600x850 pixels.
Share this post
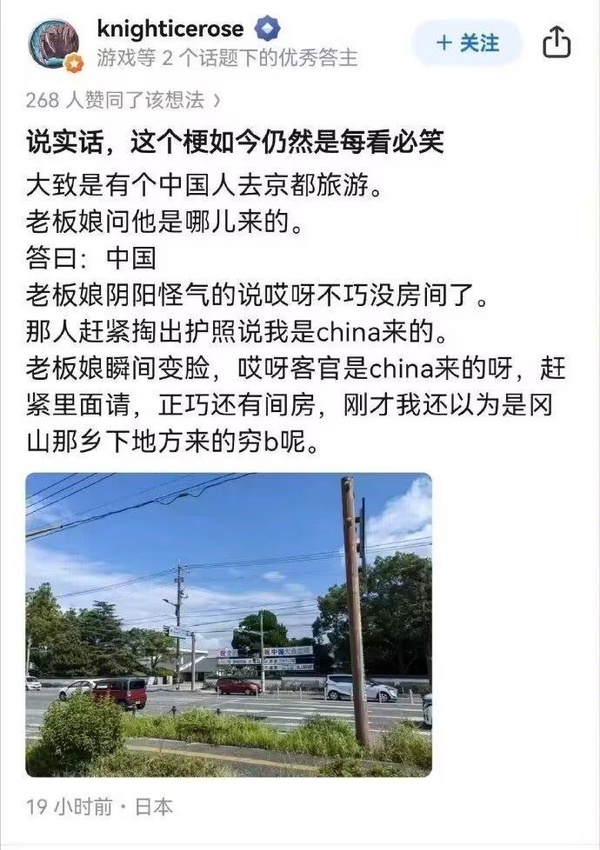(556, 42)
